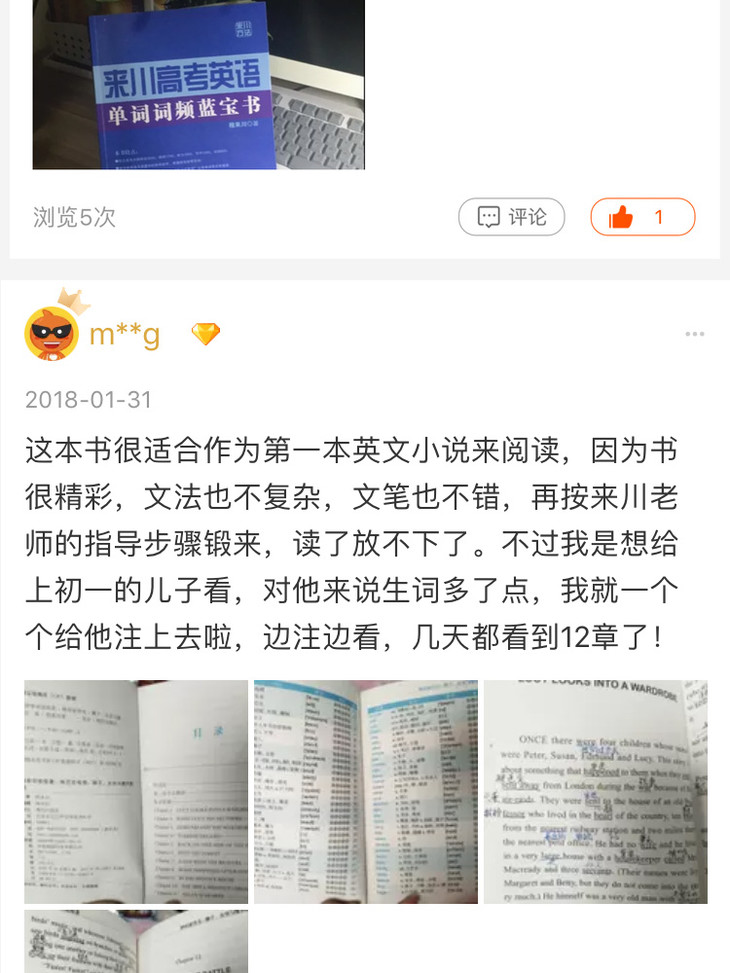Open the second review photo with word list
730x973 pixels.
point(366,791)
